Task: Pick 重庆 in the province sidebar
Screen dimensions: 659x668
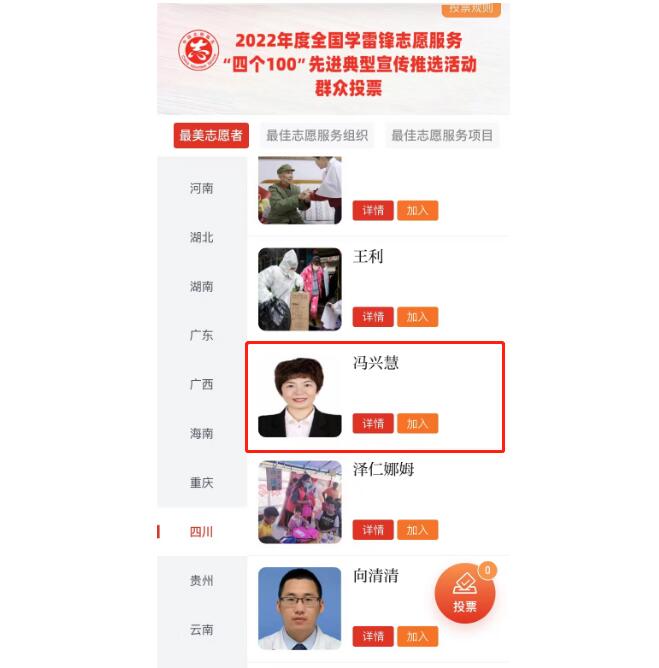Action: (x=202, y=482)
